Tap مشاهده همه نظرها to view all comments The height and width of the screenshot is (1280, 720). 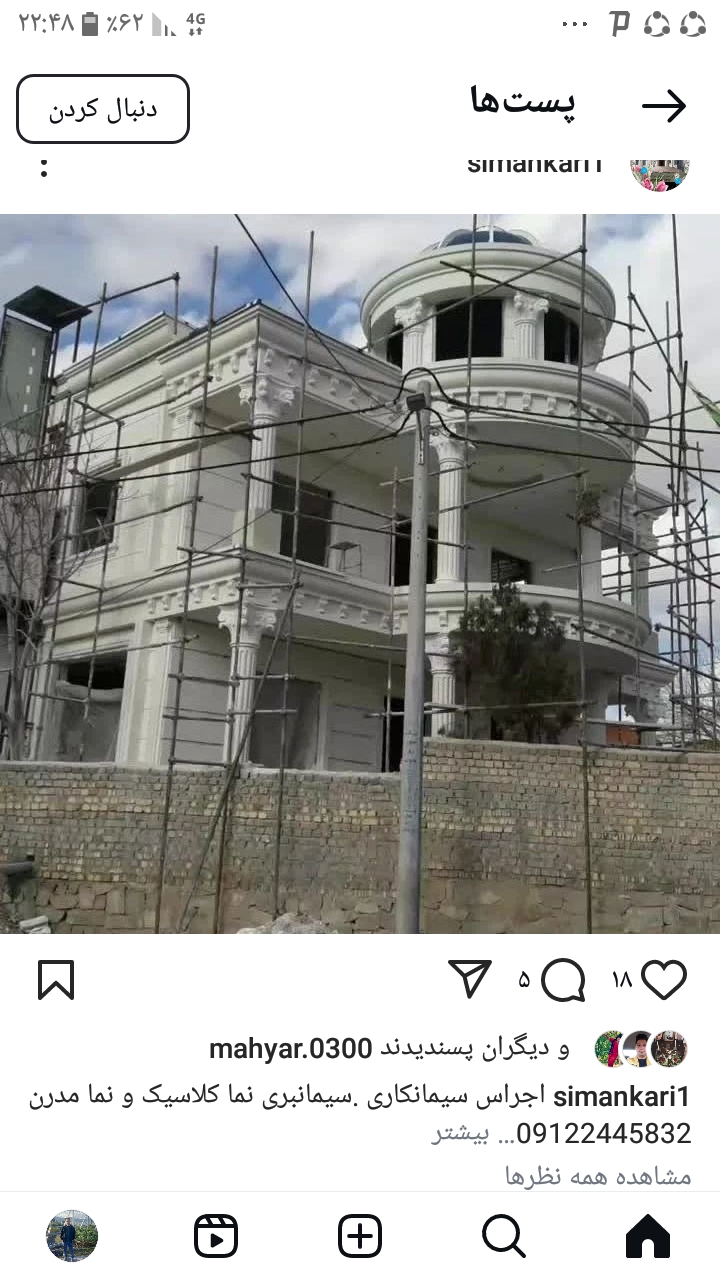[x=598, y=1176]
